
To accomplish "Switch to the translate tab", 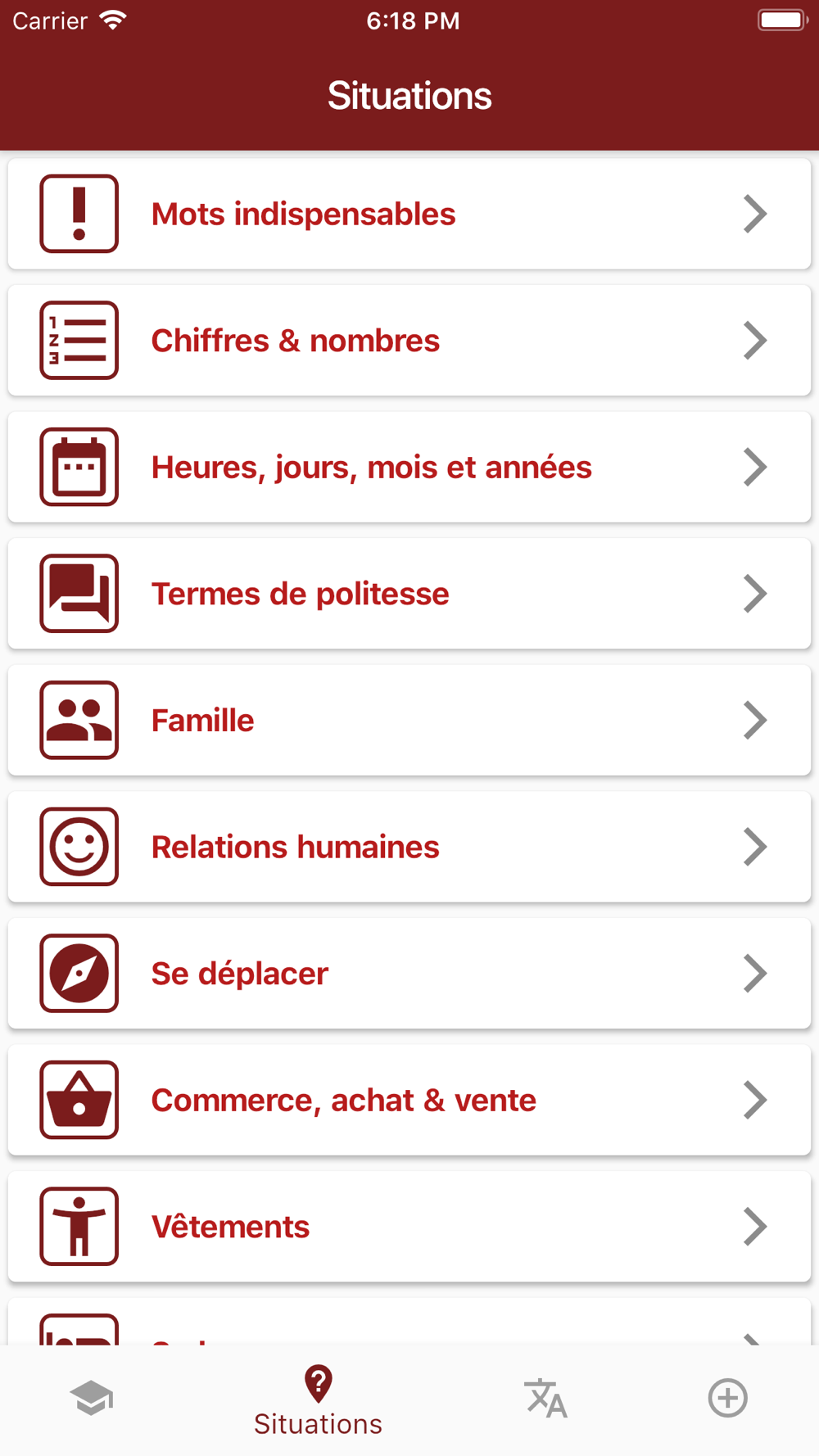I will 545,1398.
